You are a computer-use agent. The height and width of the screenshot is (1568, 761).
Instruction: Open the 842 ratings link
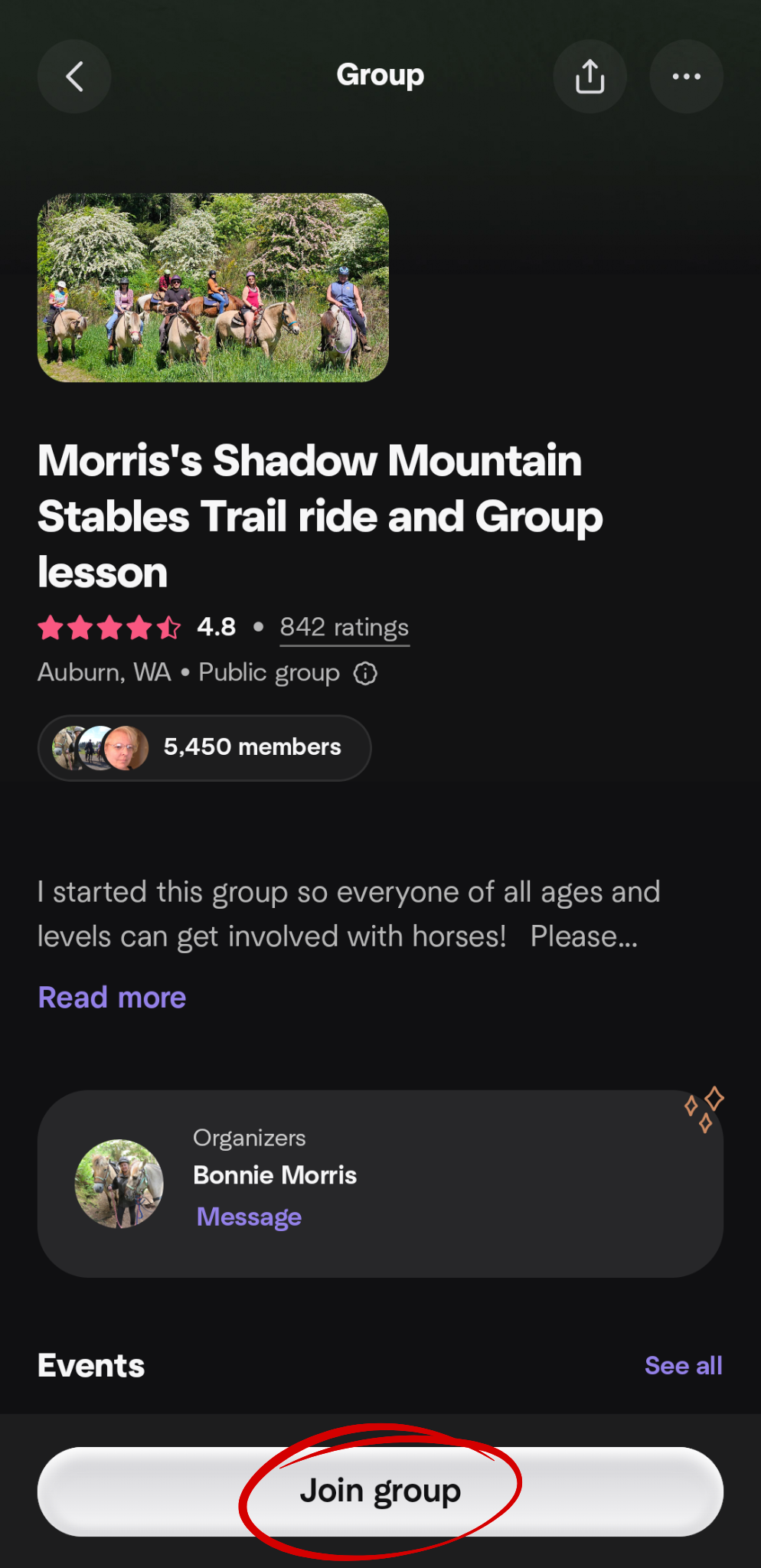344,627
